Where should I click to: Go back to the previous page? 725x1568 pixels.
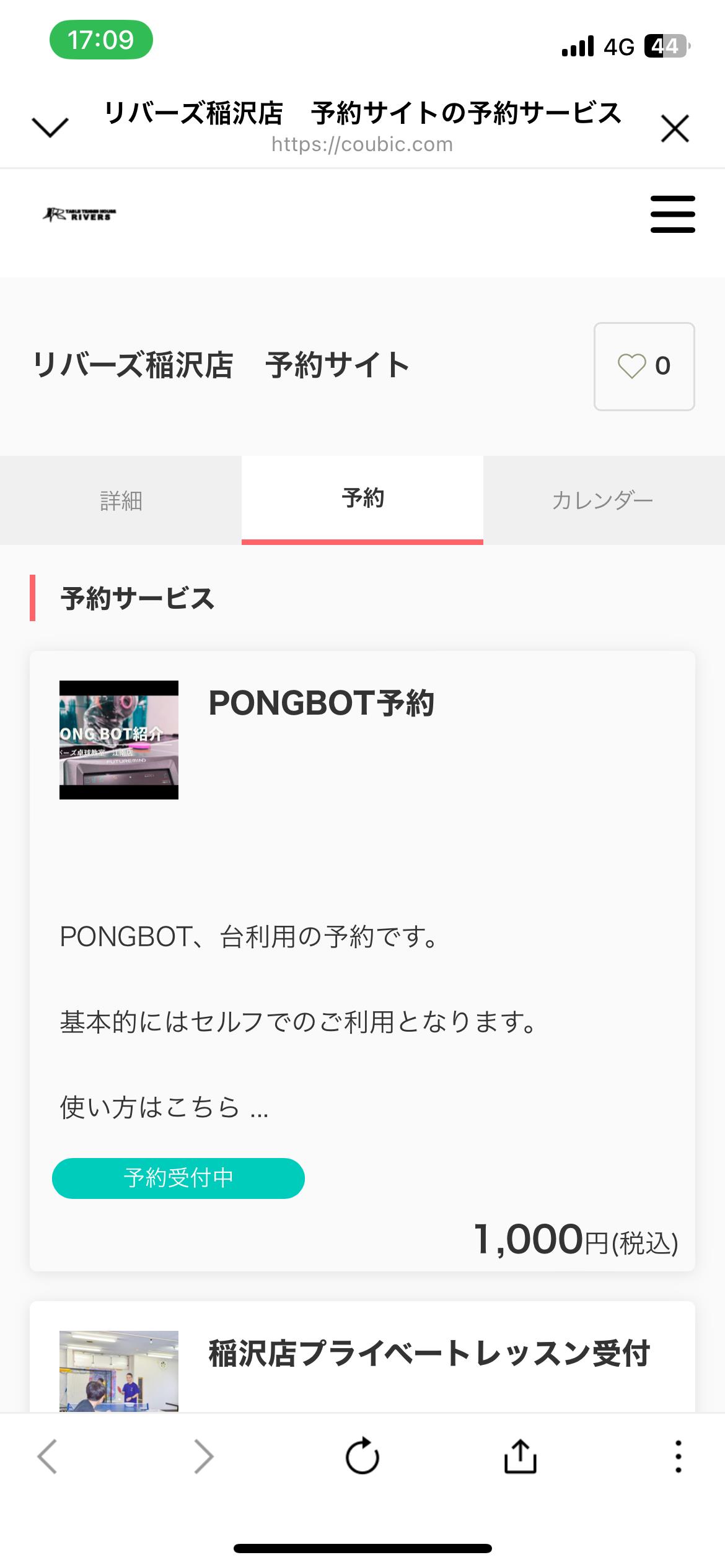pos(48,1456)
